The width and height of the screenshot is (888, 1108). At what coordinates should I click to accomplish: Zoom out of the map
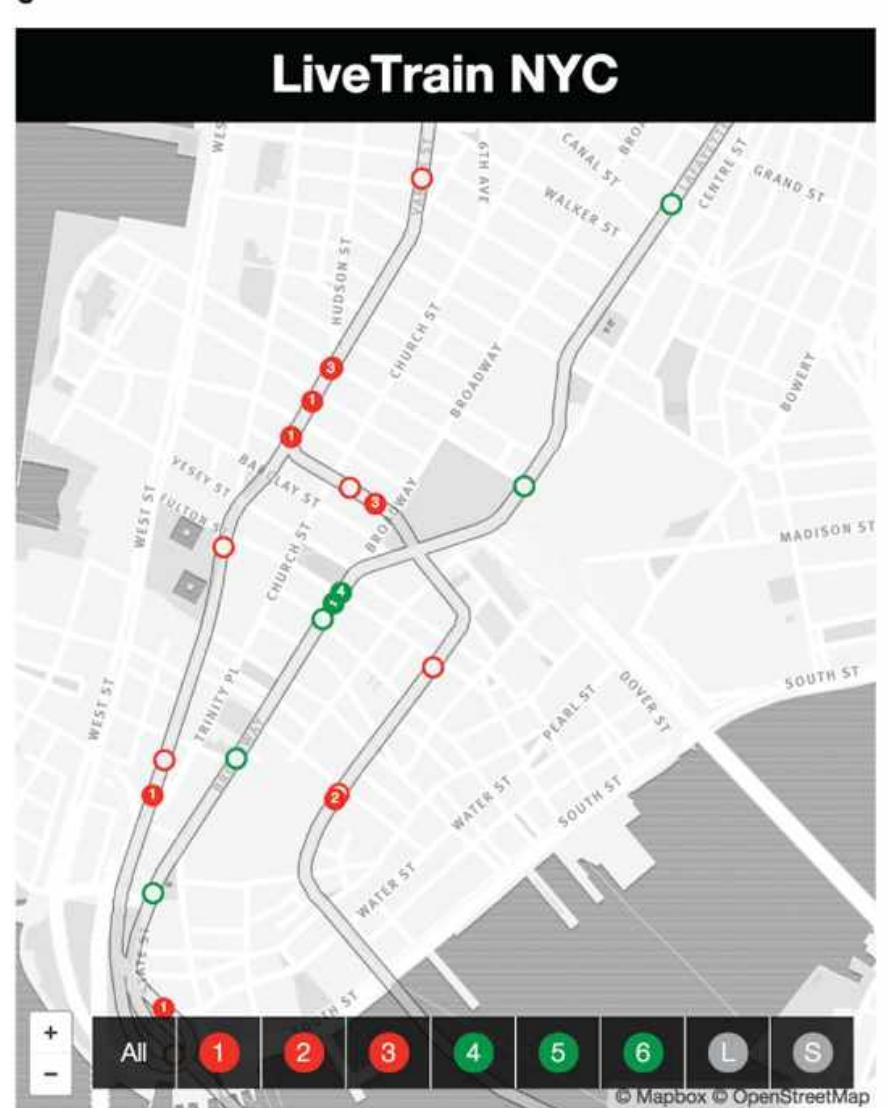tap(50, 1072)
